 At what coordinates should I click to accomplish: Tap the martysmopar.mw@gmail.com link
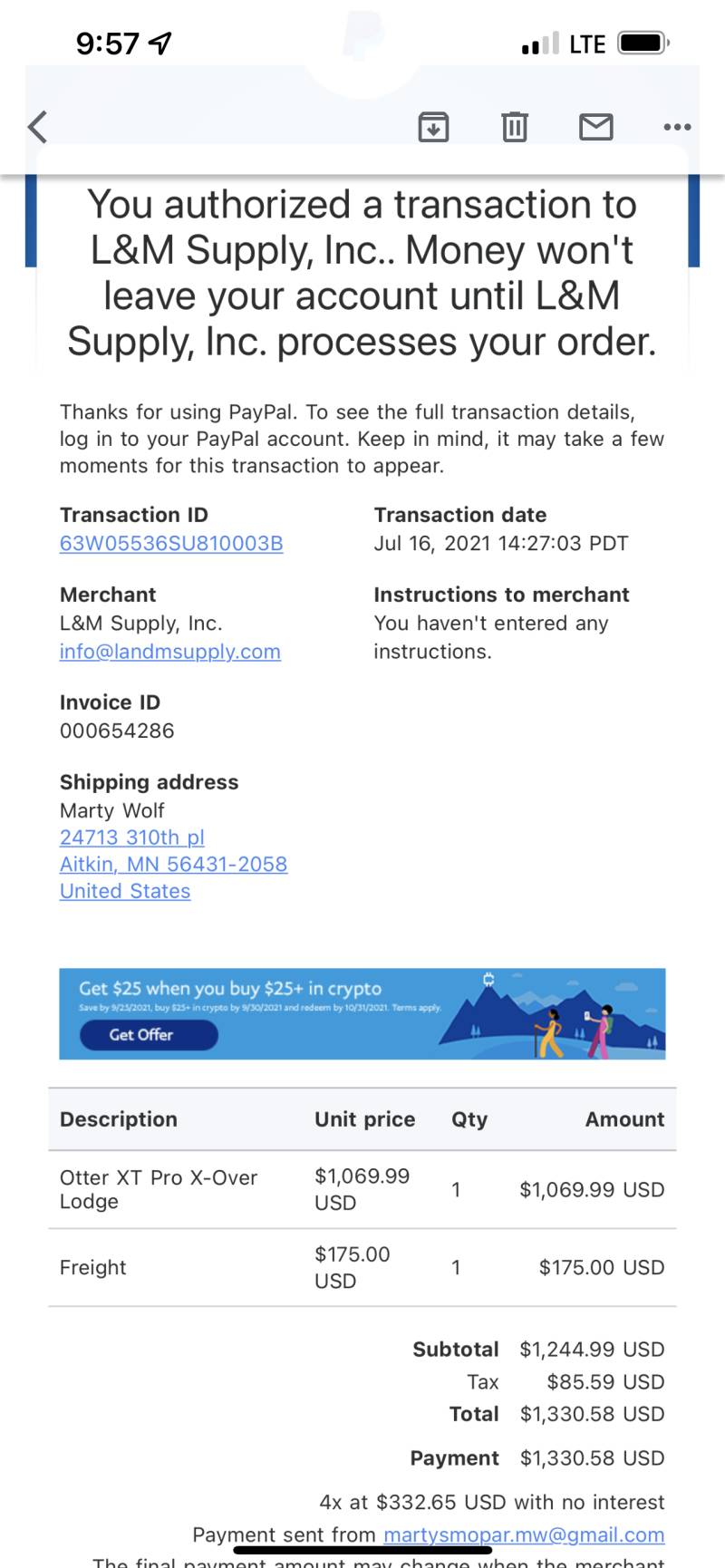click(524, 1534)
